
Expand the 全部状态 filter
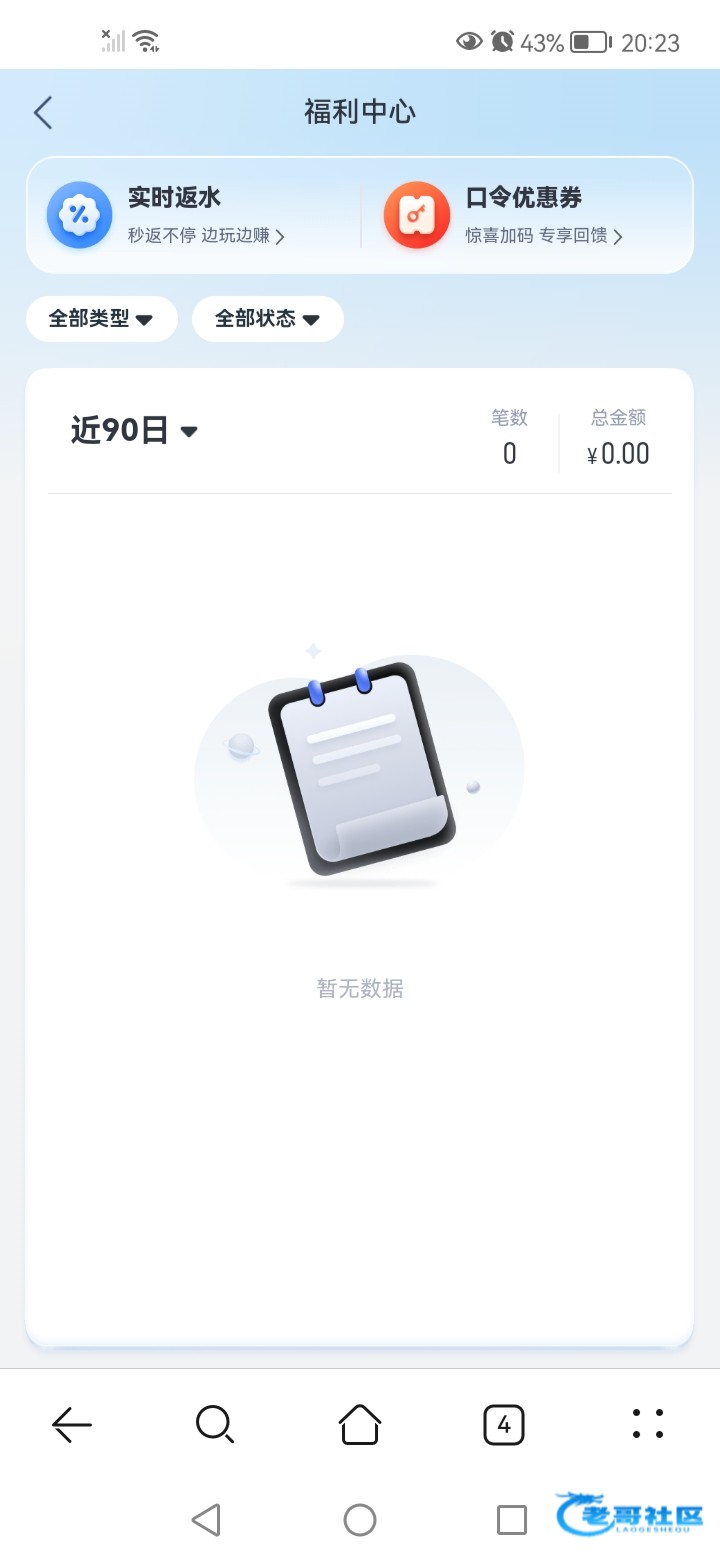(268, 319)
